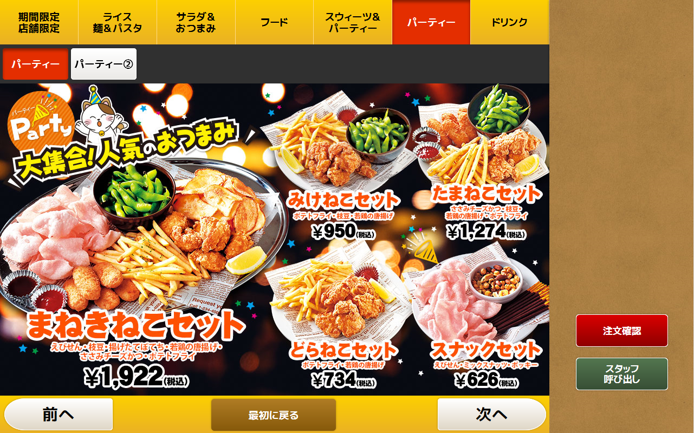Select the first パーティー sub-tab
This screenshot has height=433, width=694.
coord(36,64)
